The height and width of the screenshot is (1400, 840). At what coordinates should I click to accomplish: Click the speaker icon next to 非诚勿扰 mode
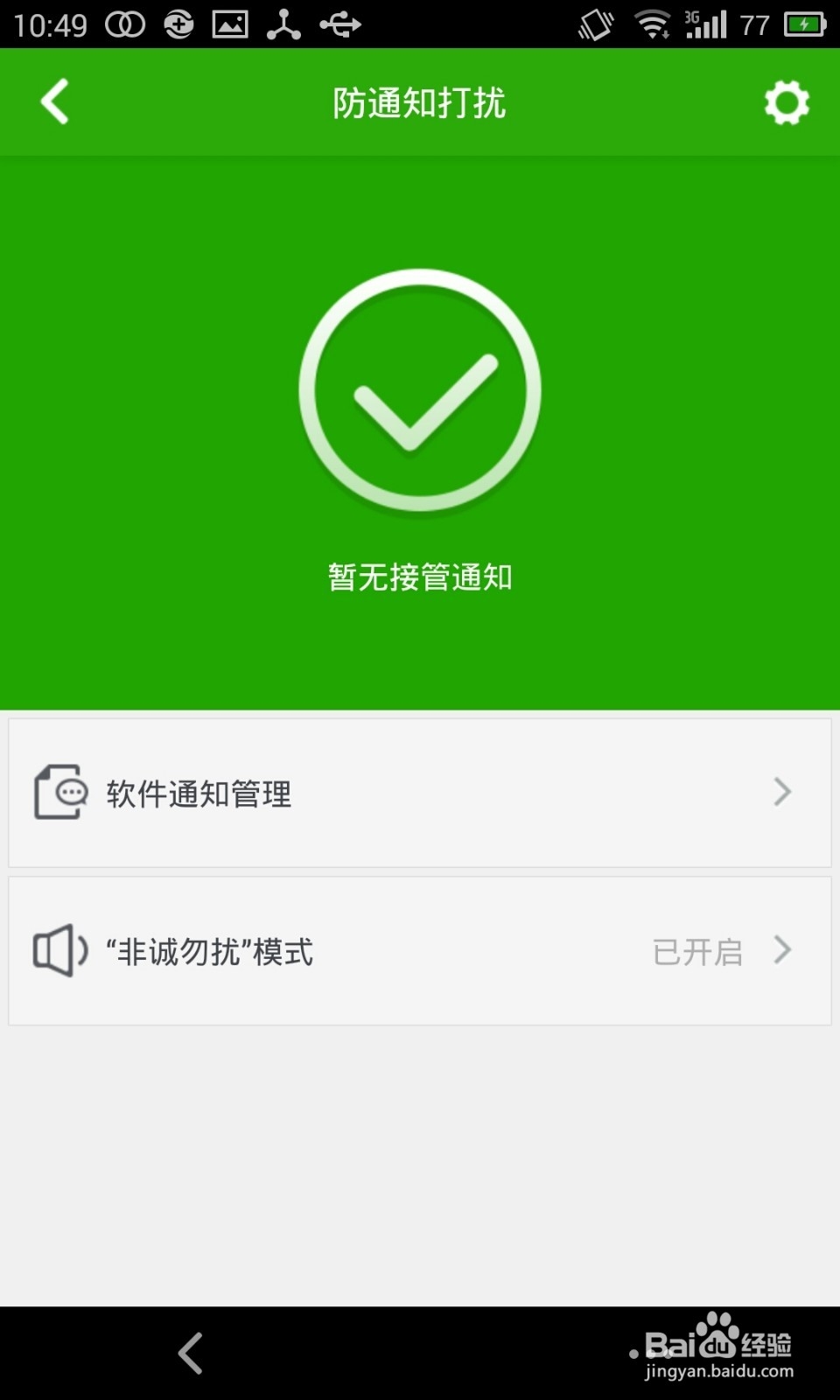tap(59, 951)
